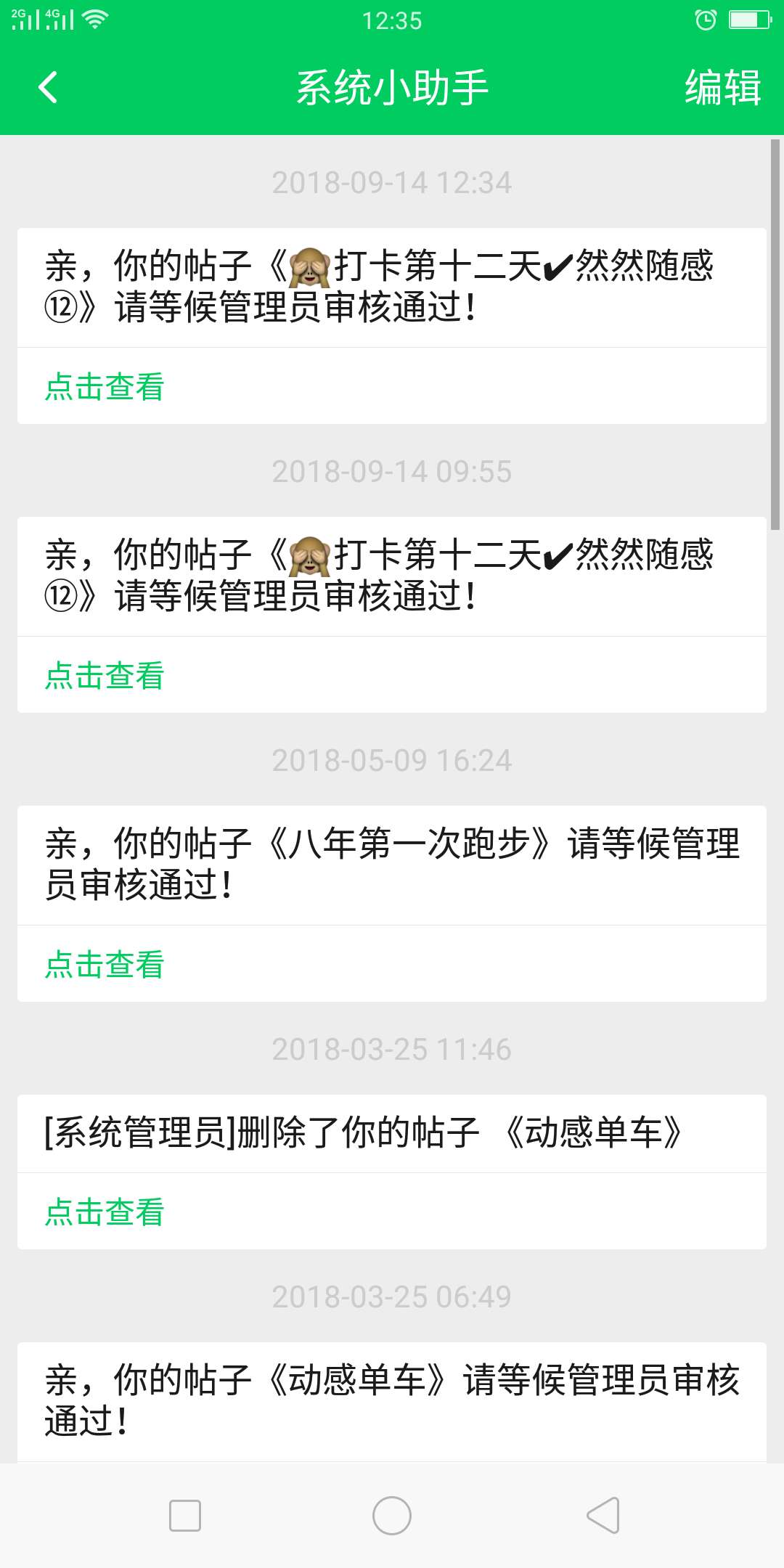Image resolution: width=784 pixels, height=1568 pixels.
Task: Tap the battery indicator
Action: [750, 20]
